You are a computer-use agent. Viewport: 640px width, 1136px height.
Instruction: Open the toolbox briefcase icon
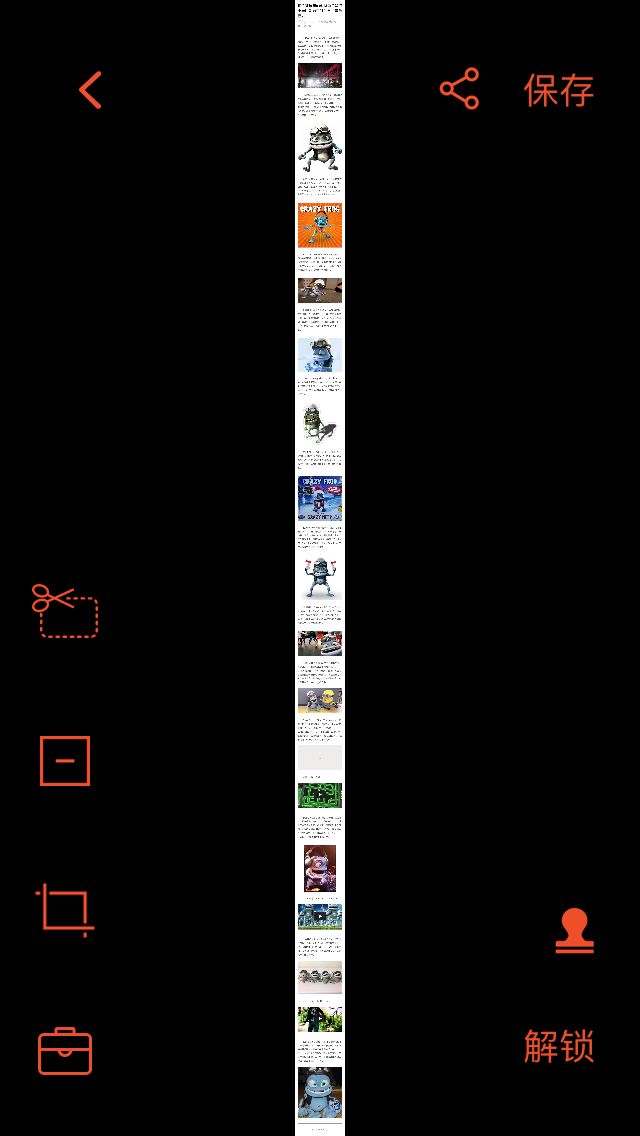click(x=65, y=1051)
